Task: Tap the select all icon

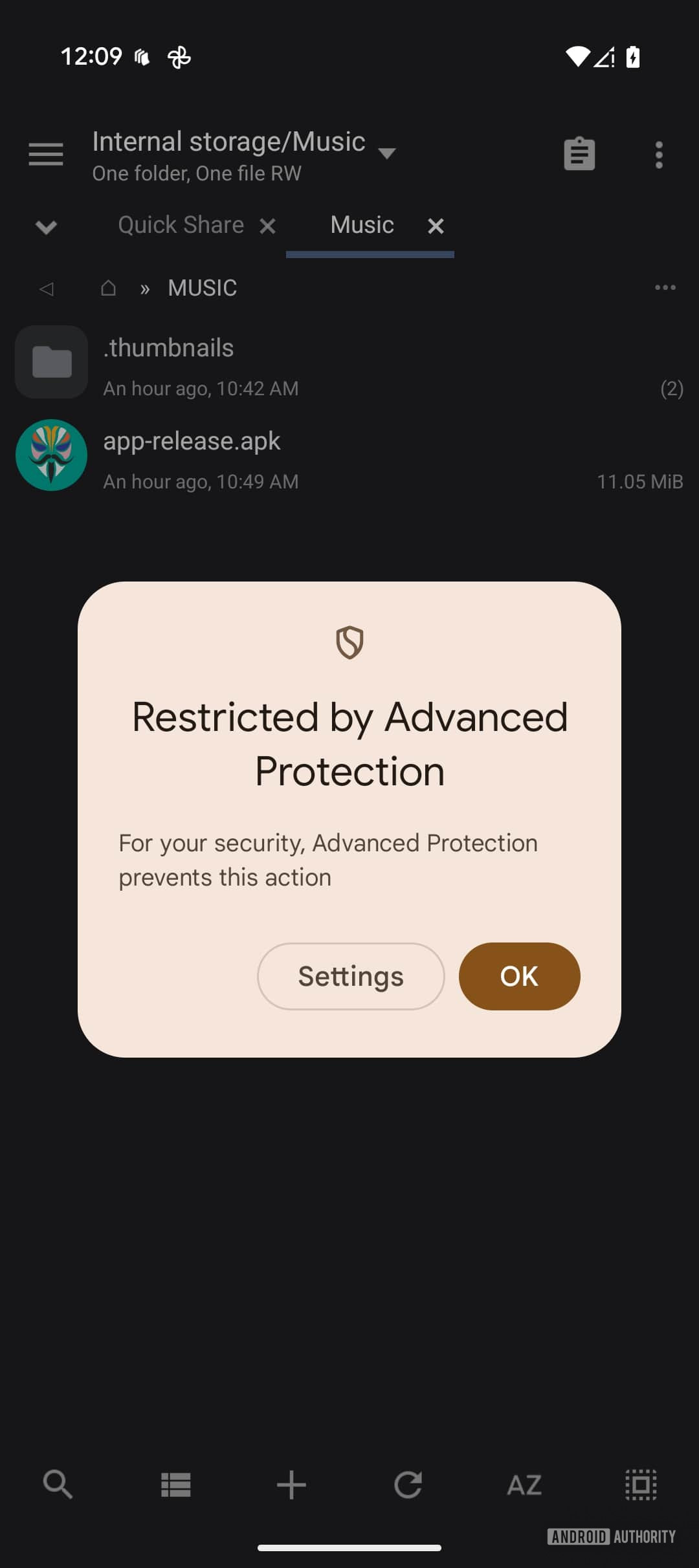Action: click(641, 1485)
